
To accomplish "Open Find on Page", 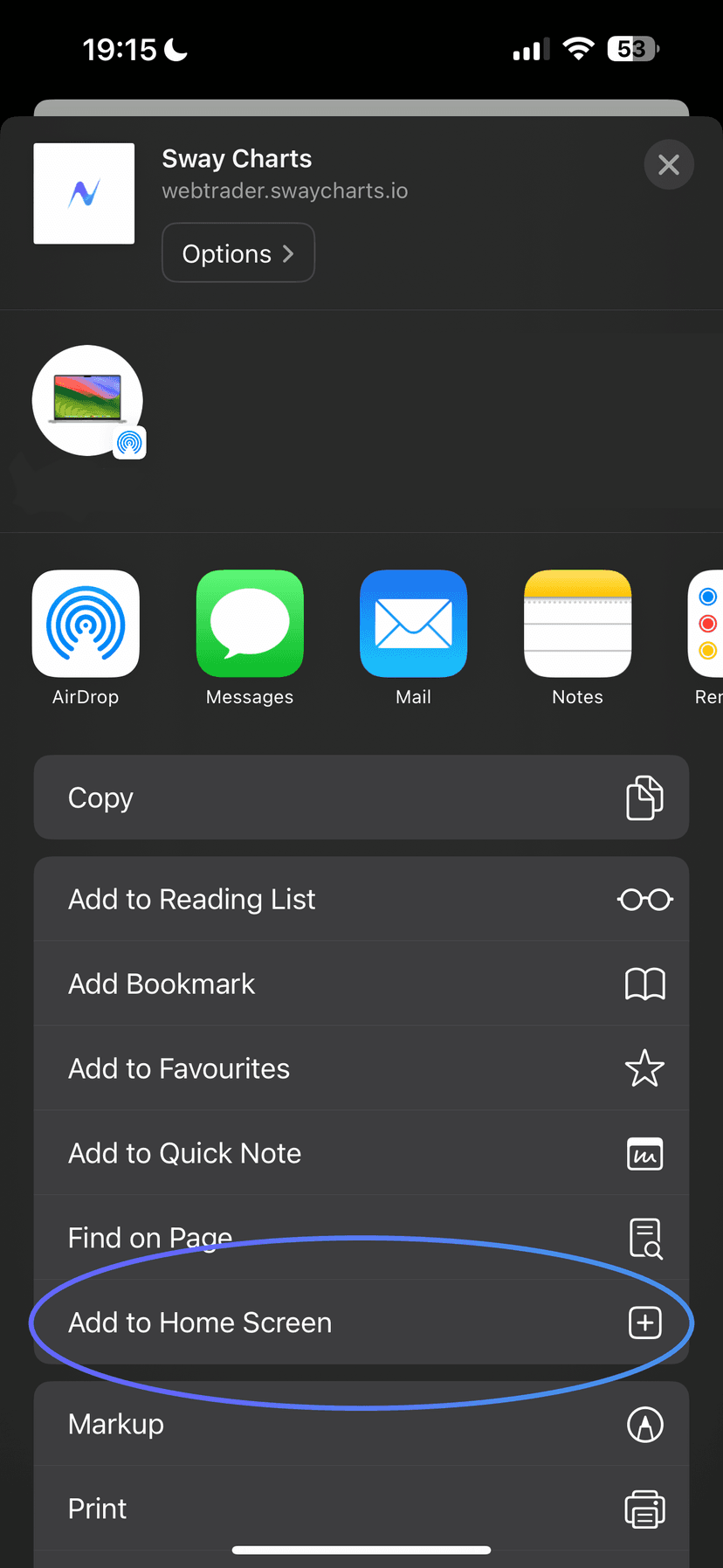I will click(361, 1238).
